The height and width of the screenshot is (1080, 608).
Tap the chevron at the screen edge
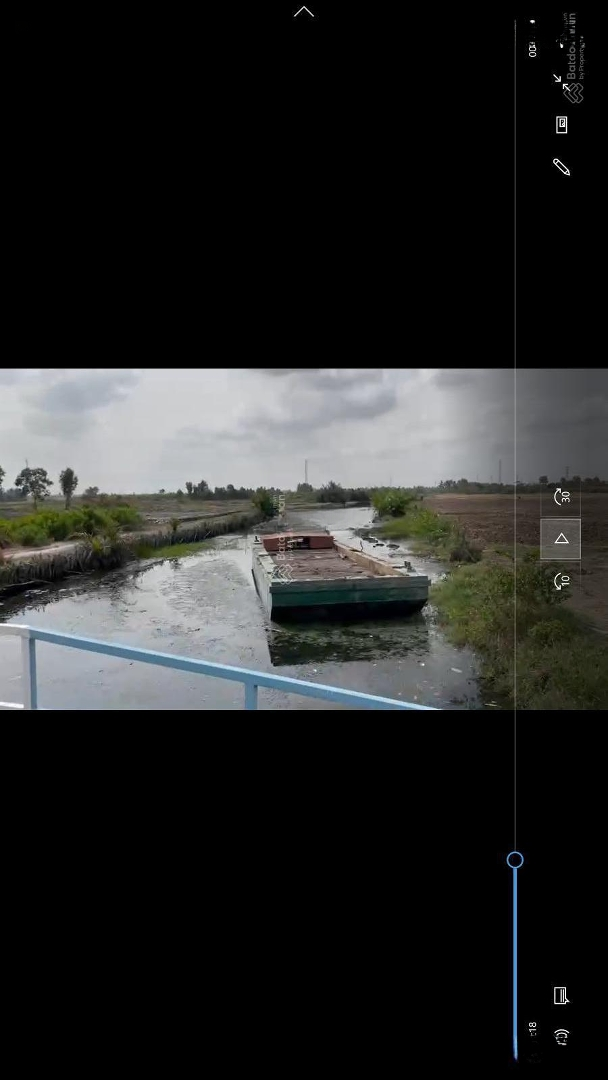(304, 12)
